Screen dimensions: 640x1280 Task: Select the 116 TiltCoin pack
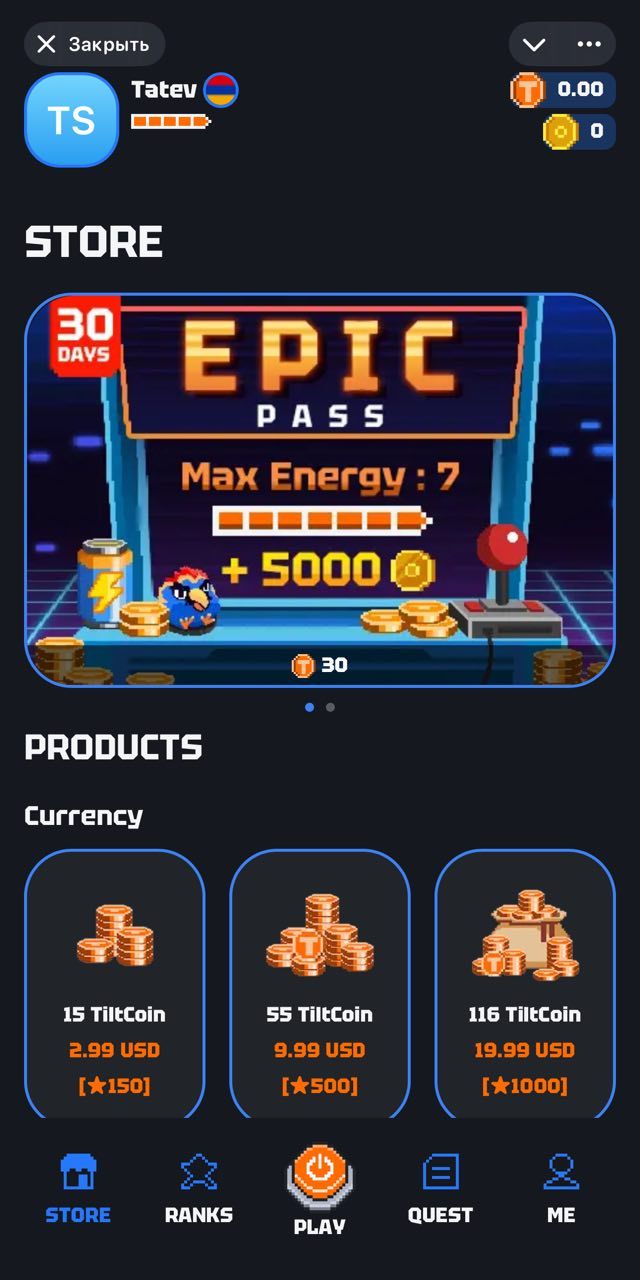(x=525, y=985)
